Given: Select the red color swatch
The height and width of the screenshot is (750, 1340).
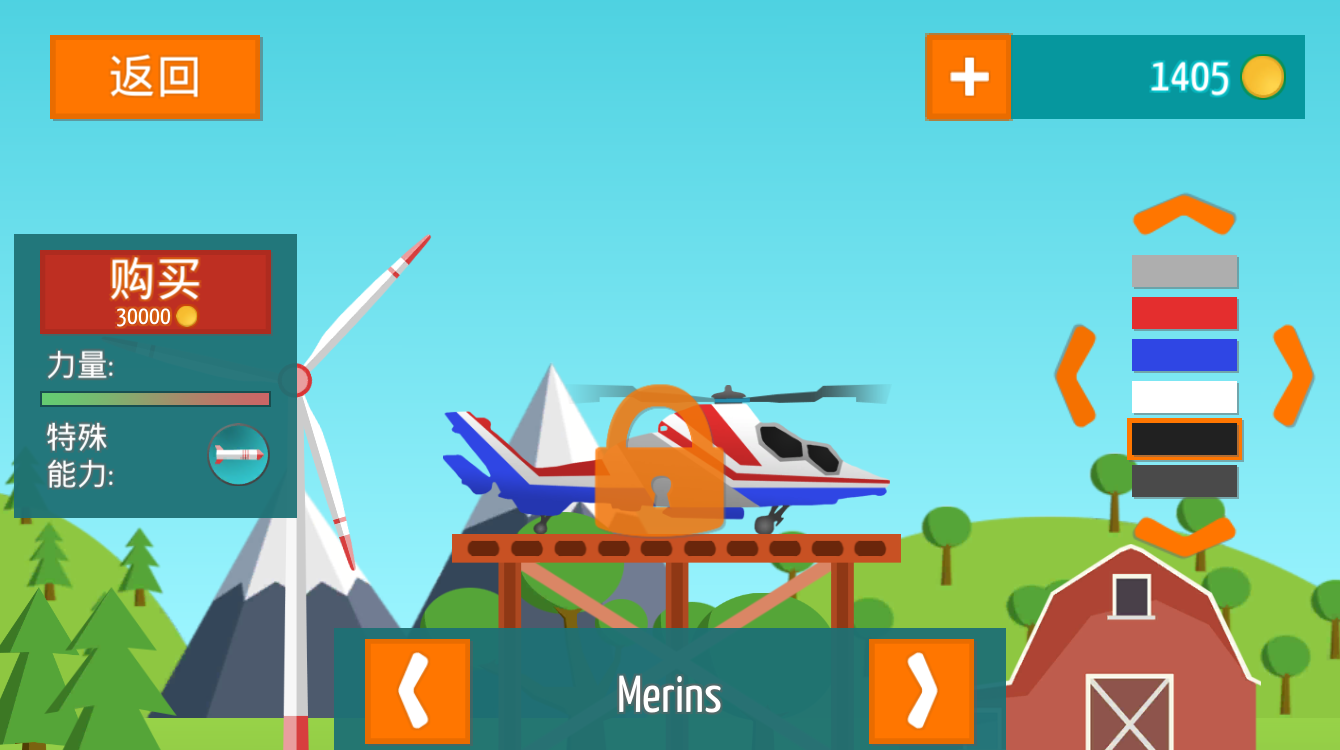Looking at the screenshot, I should [x=1184, y=313].
